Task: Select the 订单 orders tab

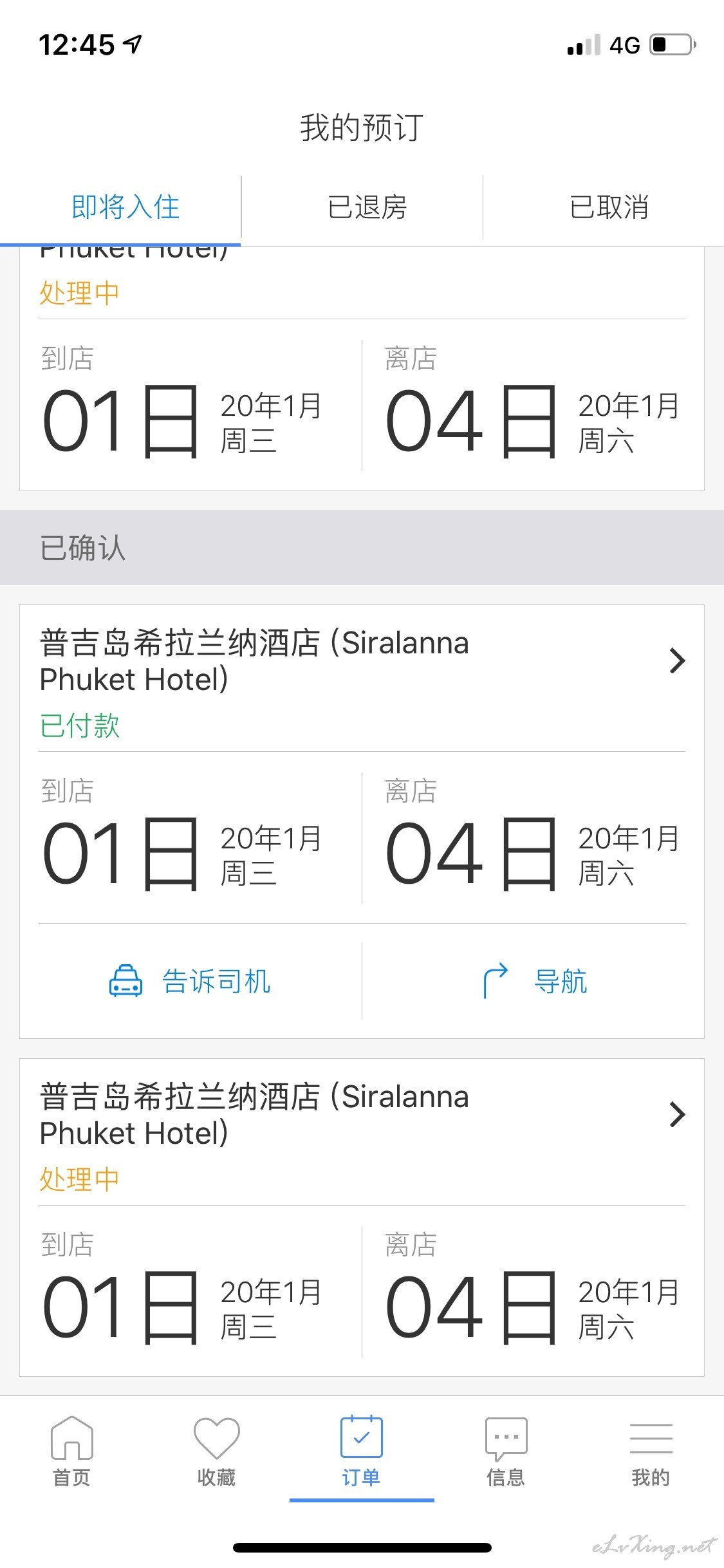Action: [x=362, y=1451]
